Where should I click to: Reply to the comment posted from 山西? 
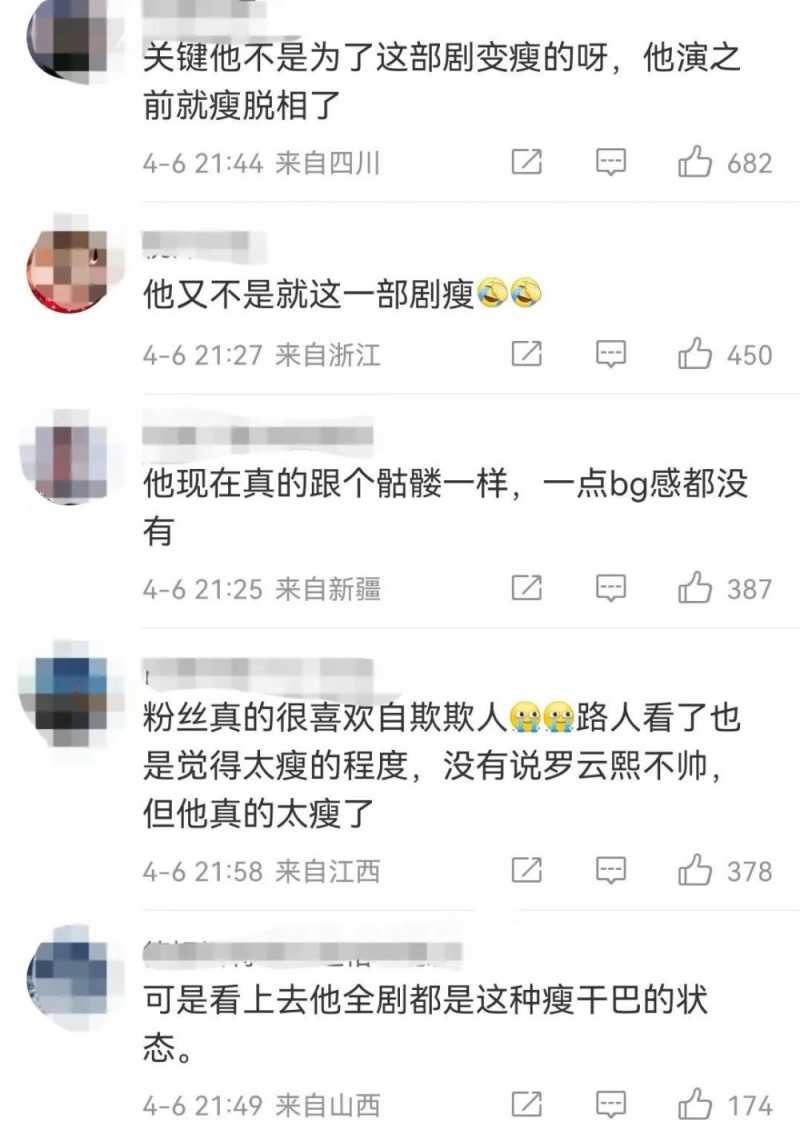point(611,1105)
